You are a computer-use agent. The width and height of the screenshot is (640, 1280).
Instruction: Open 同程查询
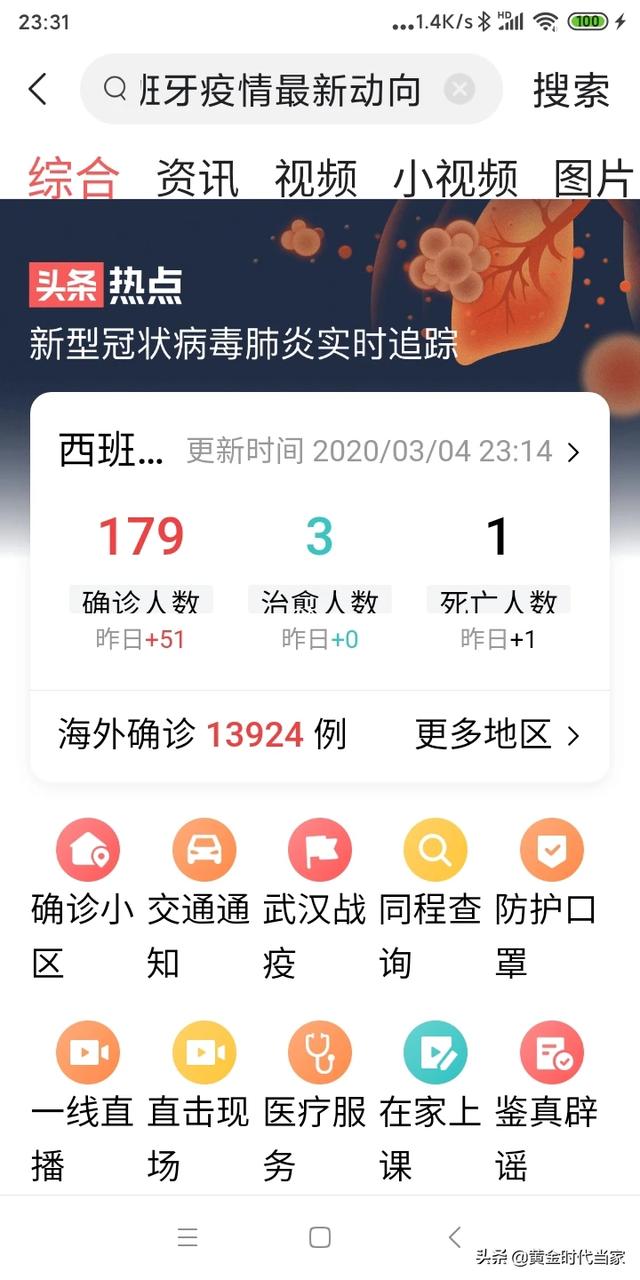click(435, 850)
